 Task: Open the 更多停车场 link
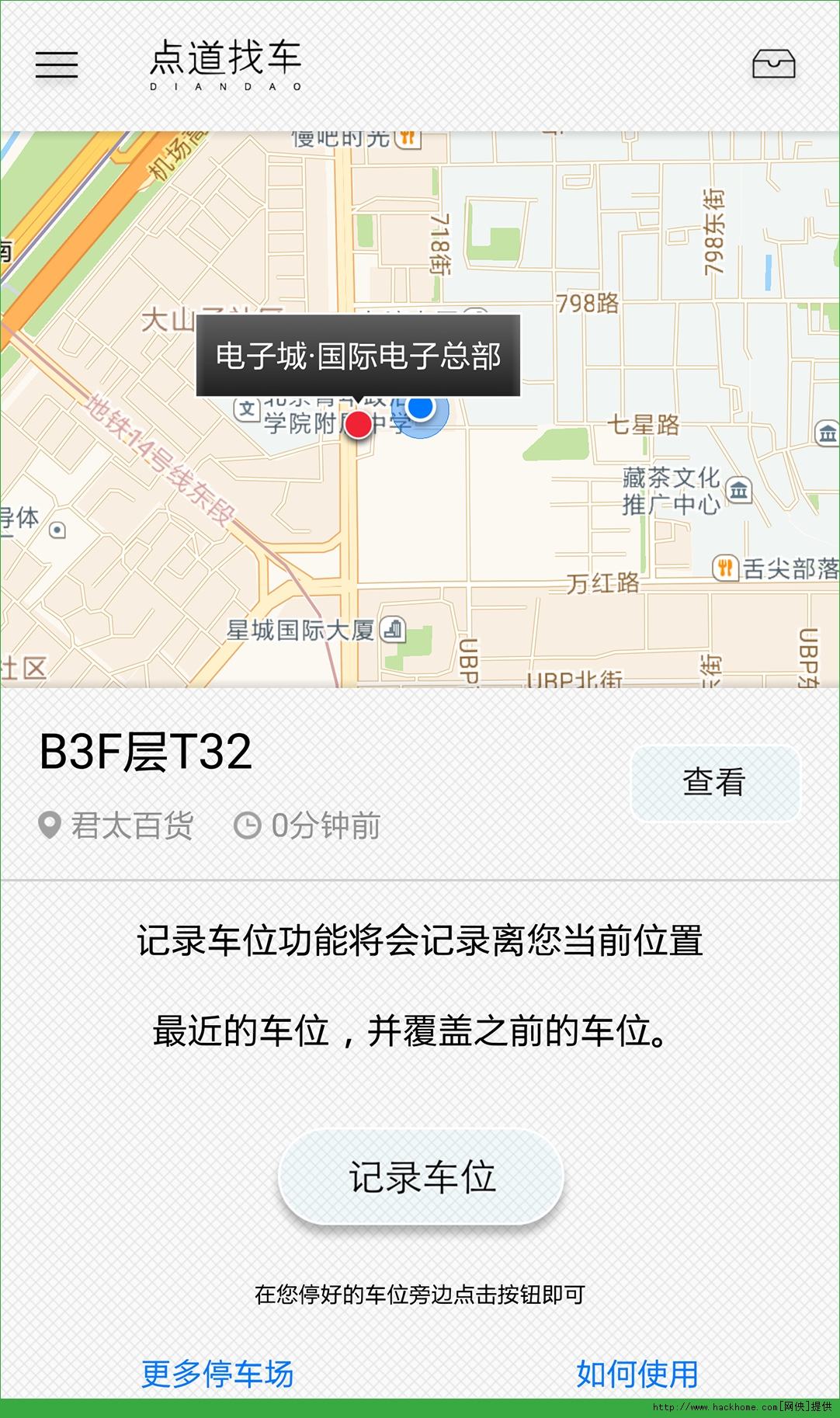(x=217, y=1373)
